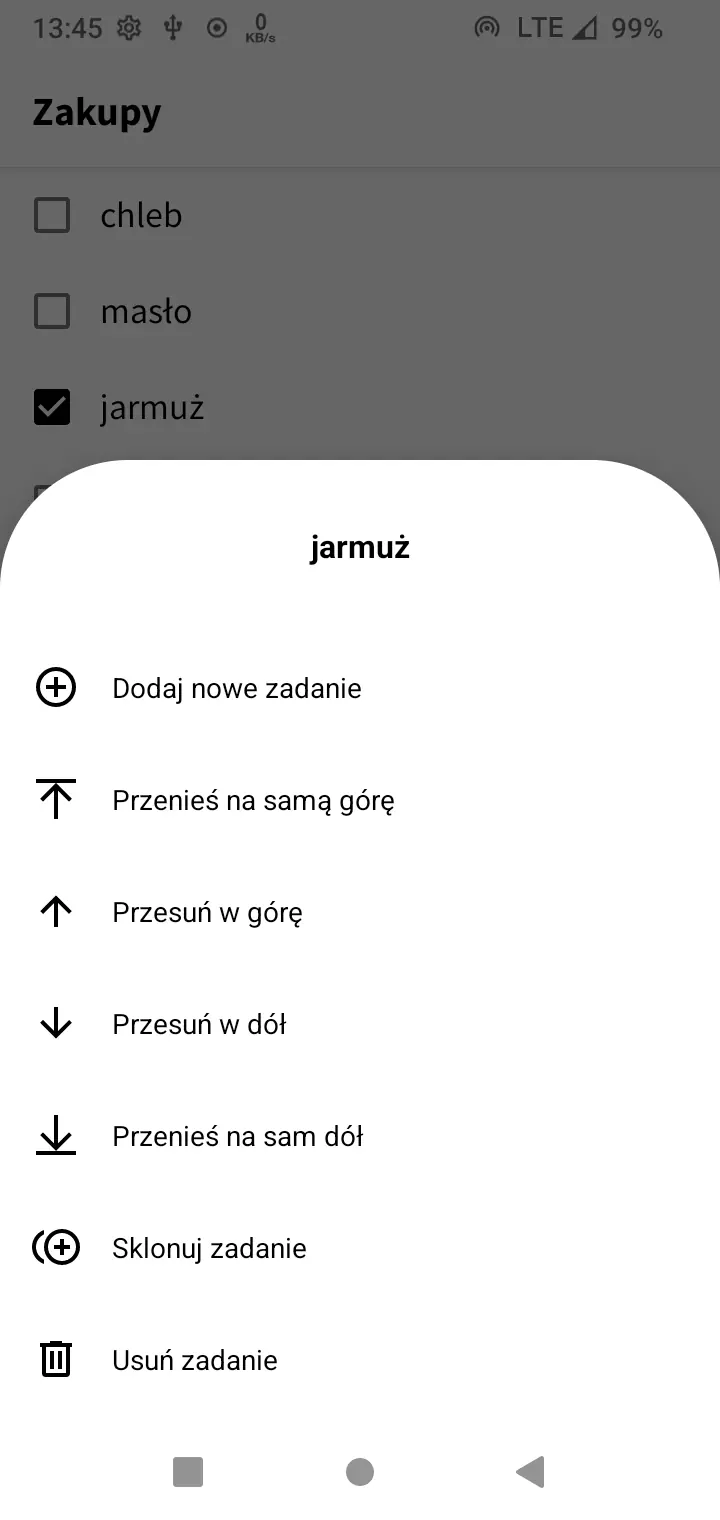
Task: Check the checkbox next to masło
Action: (52, 311)
